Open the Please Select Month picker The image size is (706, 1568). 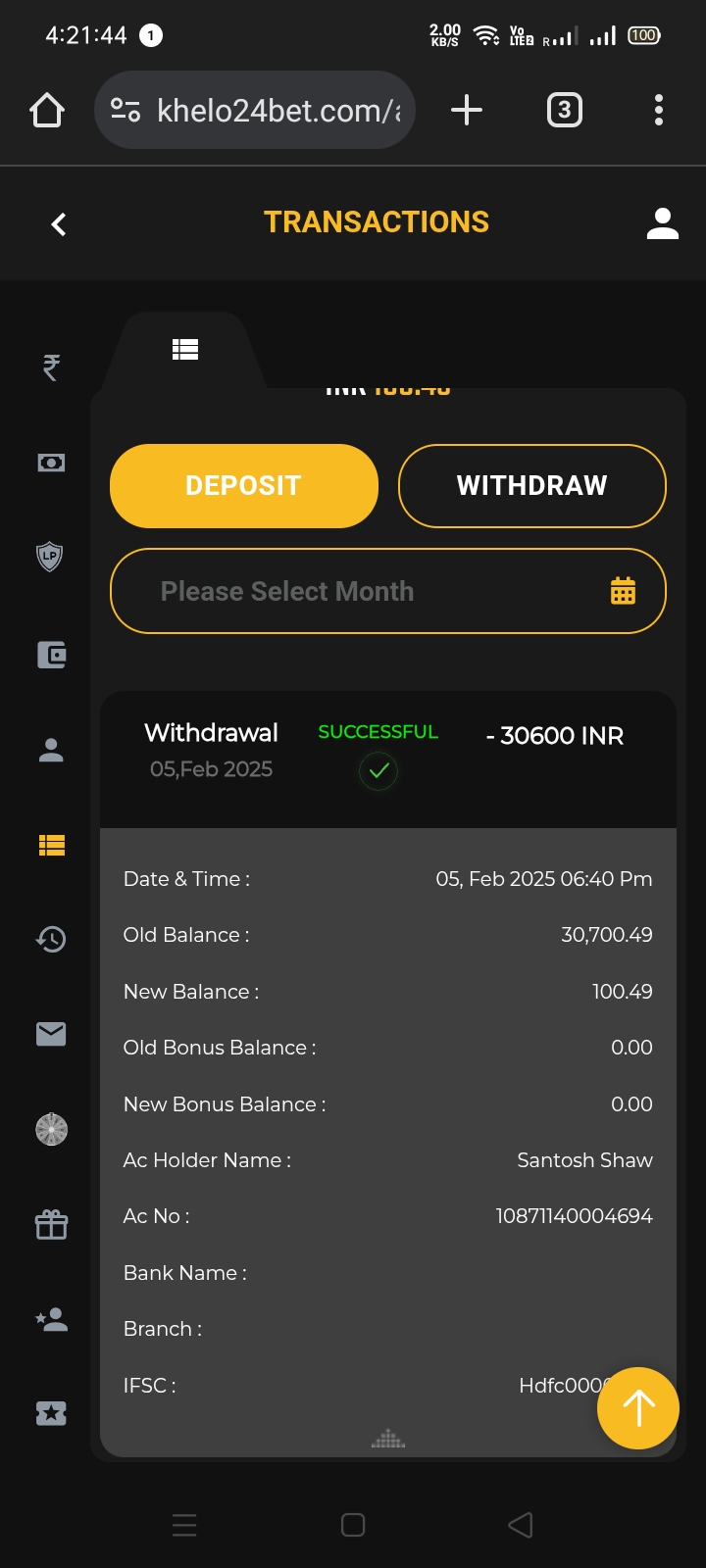click(387, 591)
